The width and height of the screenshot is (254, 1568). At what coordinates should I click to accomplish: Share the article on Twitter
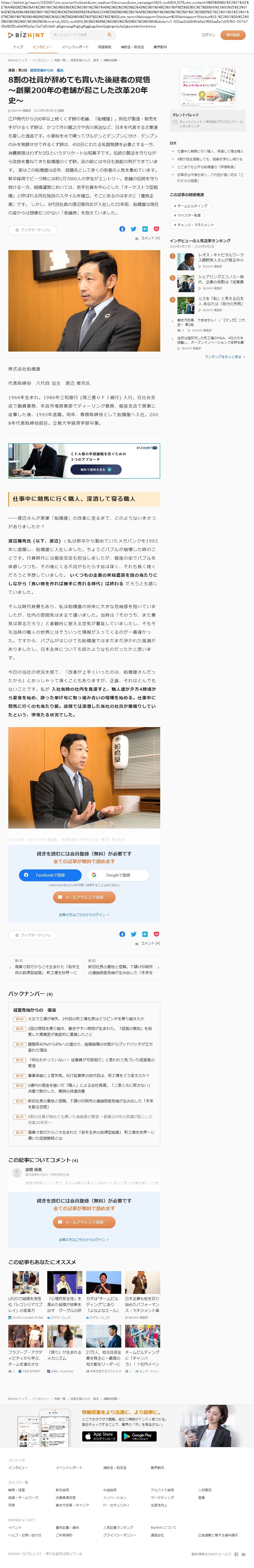pyautogui.click(x=133, y=229)
